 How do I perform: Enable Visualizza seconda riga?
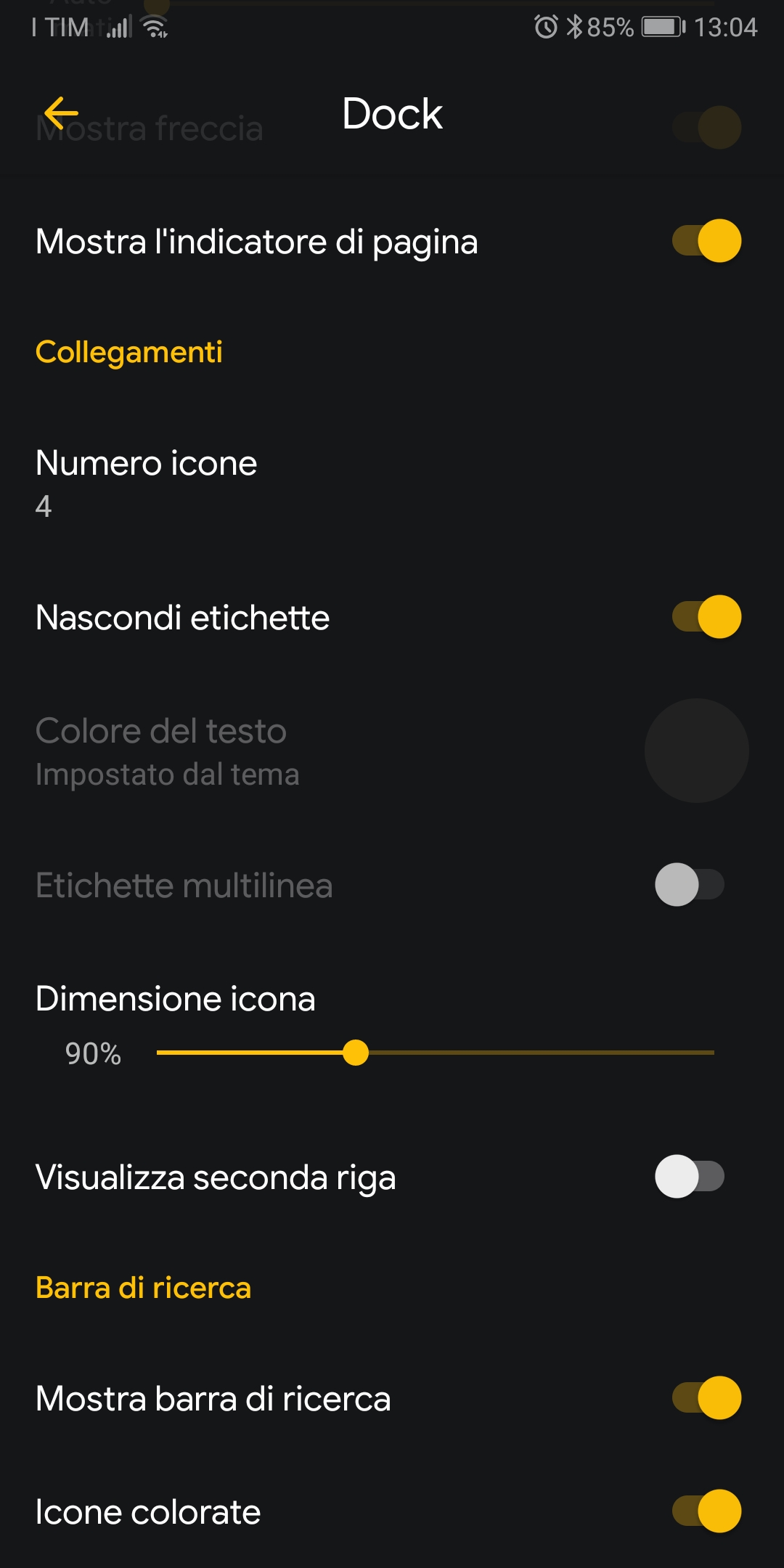coord(690,1177)
